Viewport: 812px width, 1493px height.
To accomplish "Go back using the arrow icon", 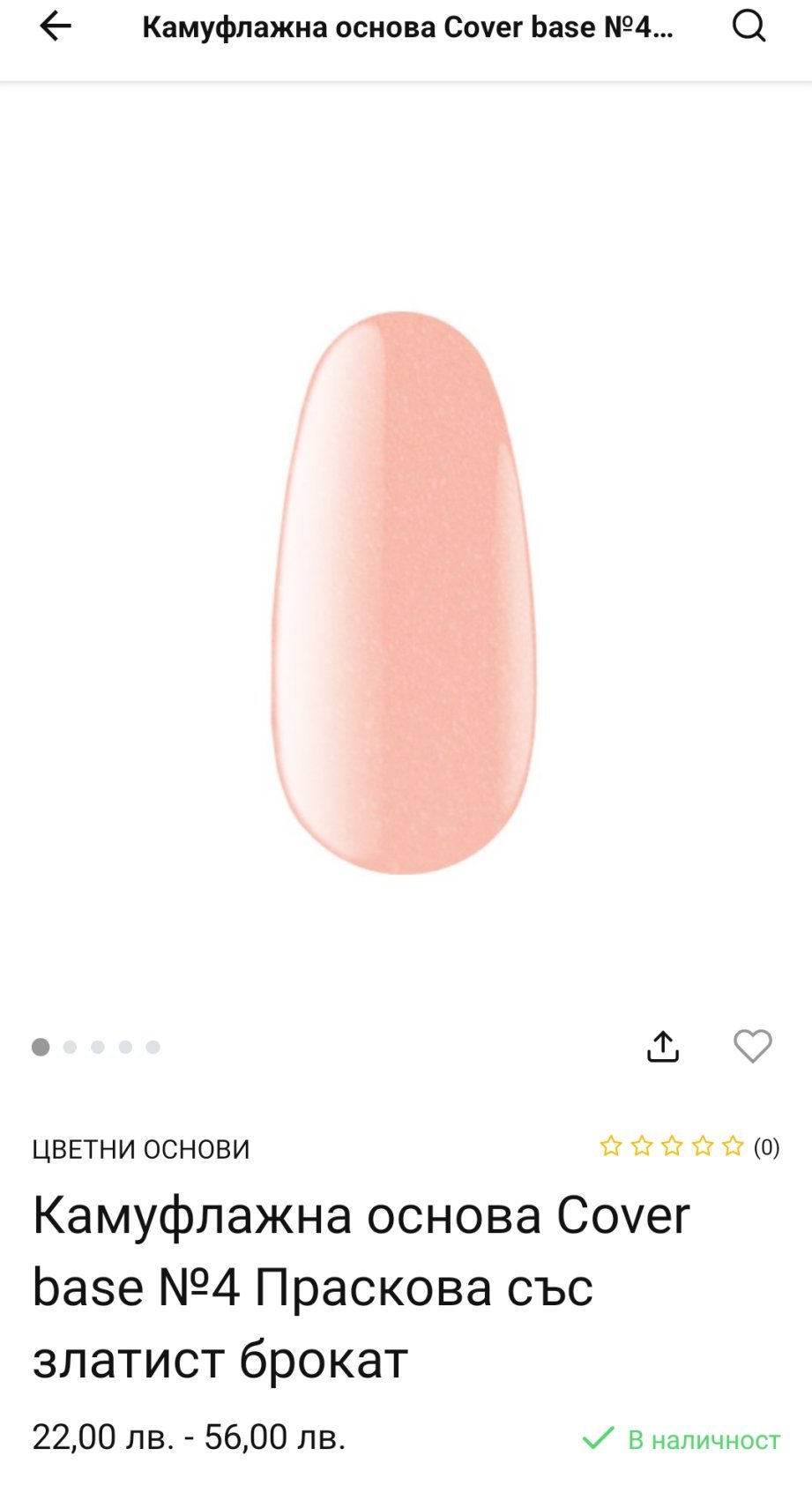I will click(55, 26).
